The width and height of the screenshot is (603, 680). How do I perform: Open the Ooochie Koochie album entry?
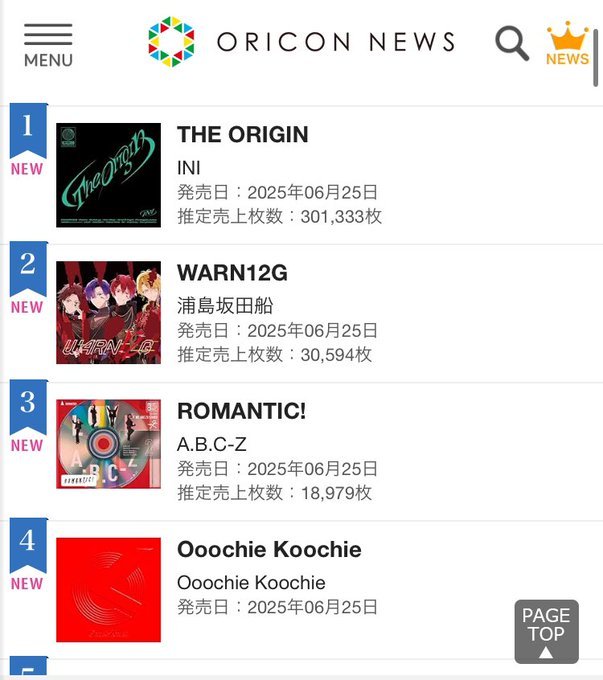[269, 549]
